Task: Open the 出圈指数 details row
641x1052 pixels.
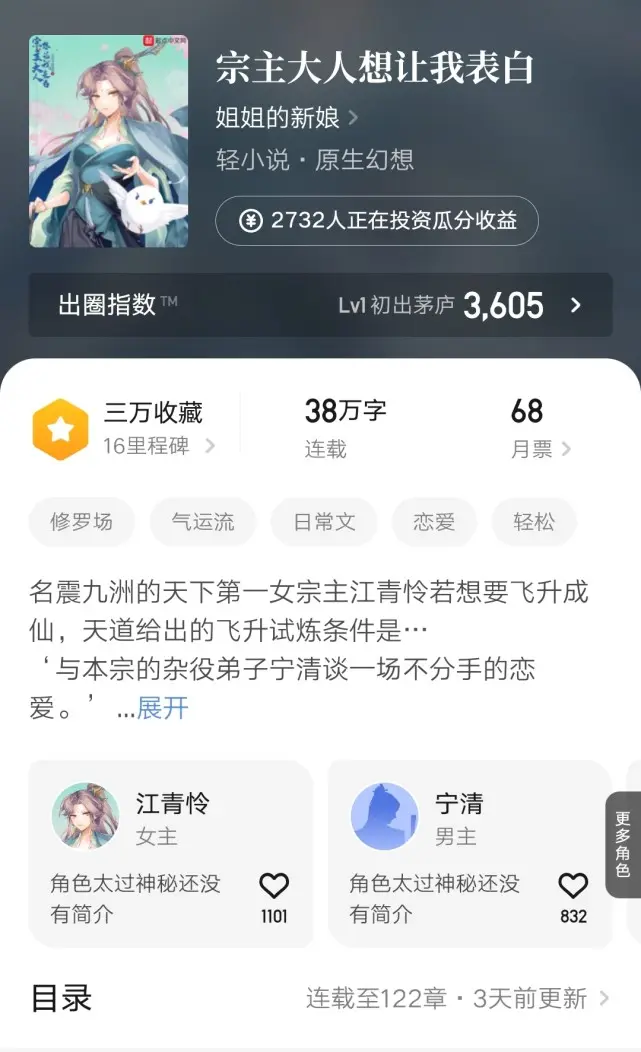Action: (x=320, y=305)
